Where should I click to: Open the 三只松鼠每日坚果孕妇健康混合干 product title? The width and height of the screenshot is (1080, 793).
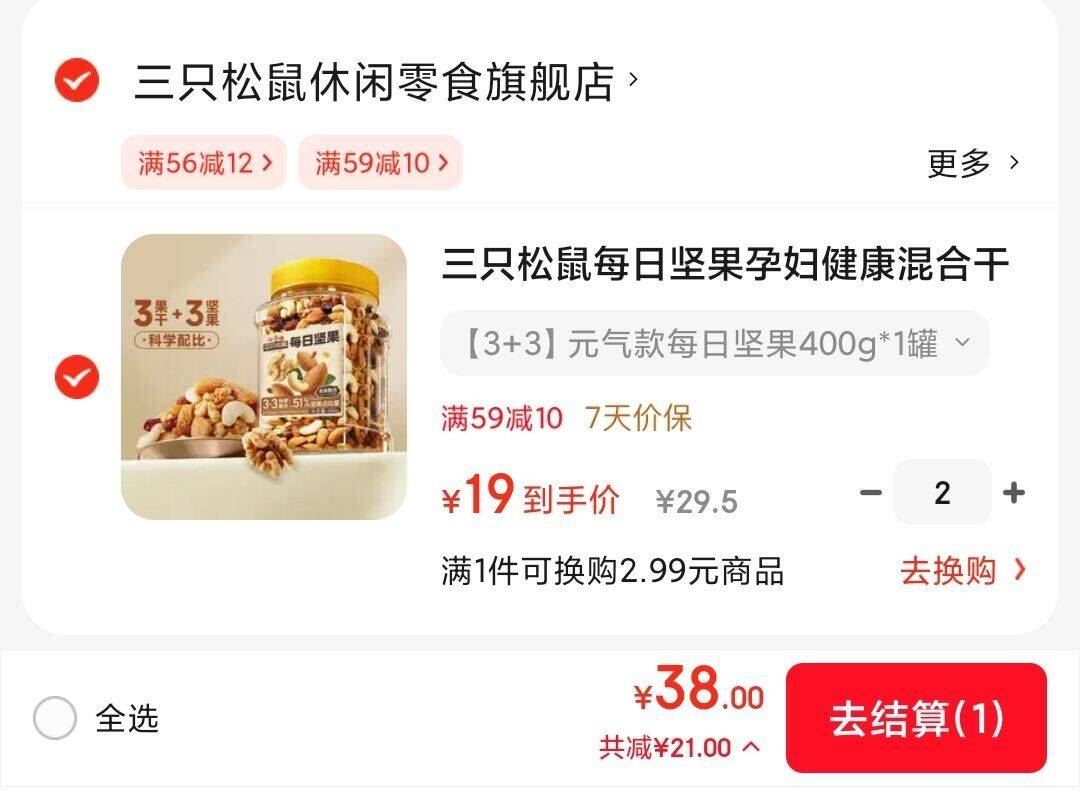pos(725,264)
